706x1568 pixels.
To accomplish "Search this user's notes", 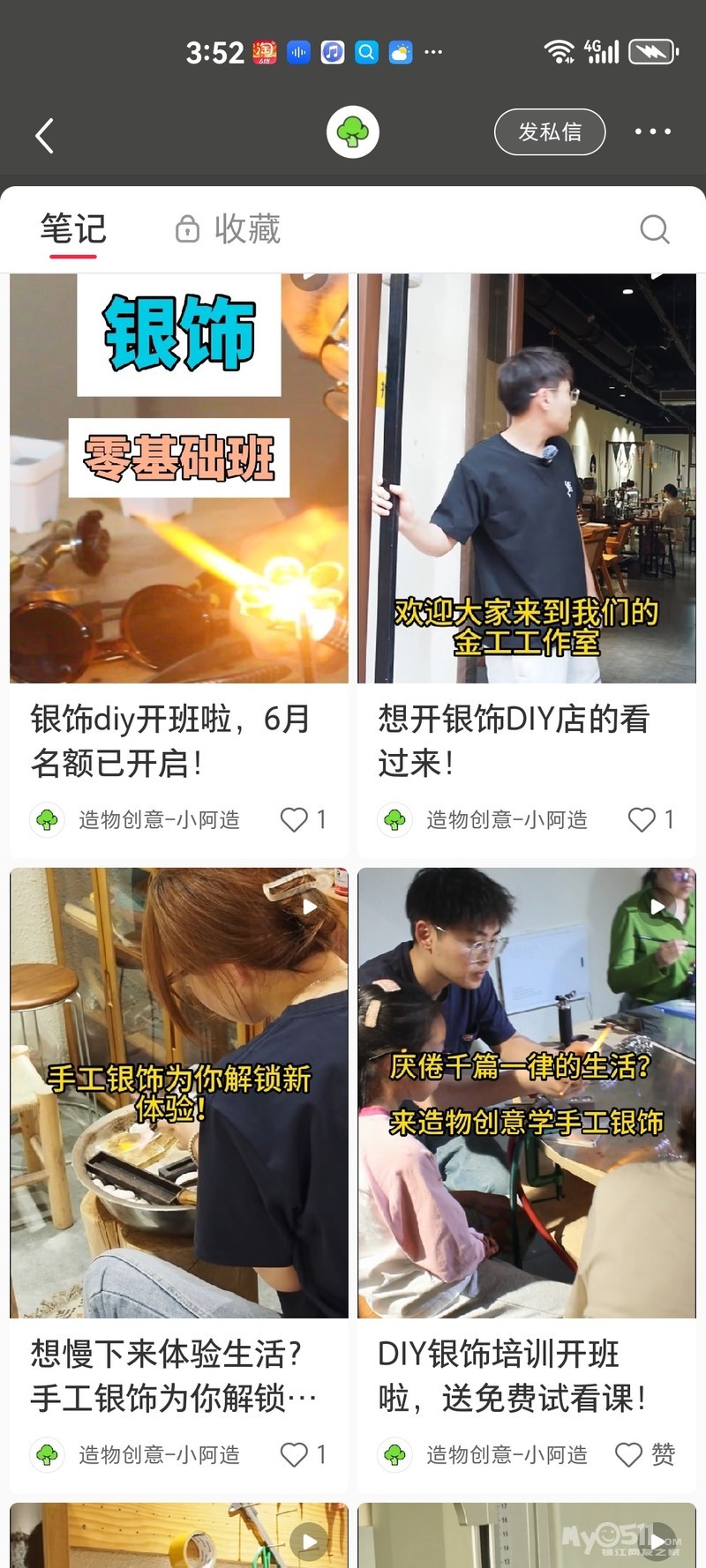I will pyautogui.click(x=654, y=229).
